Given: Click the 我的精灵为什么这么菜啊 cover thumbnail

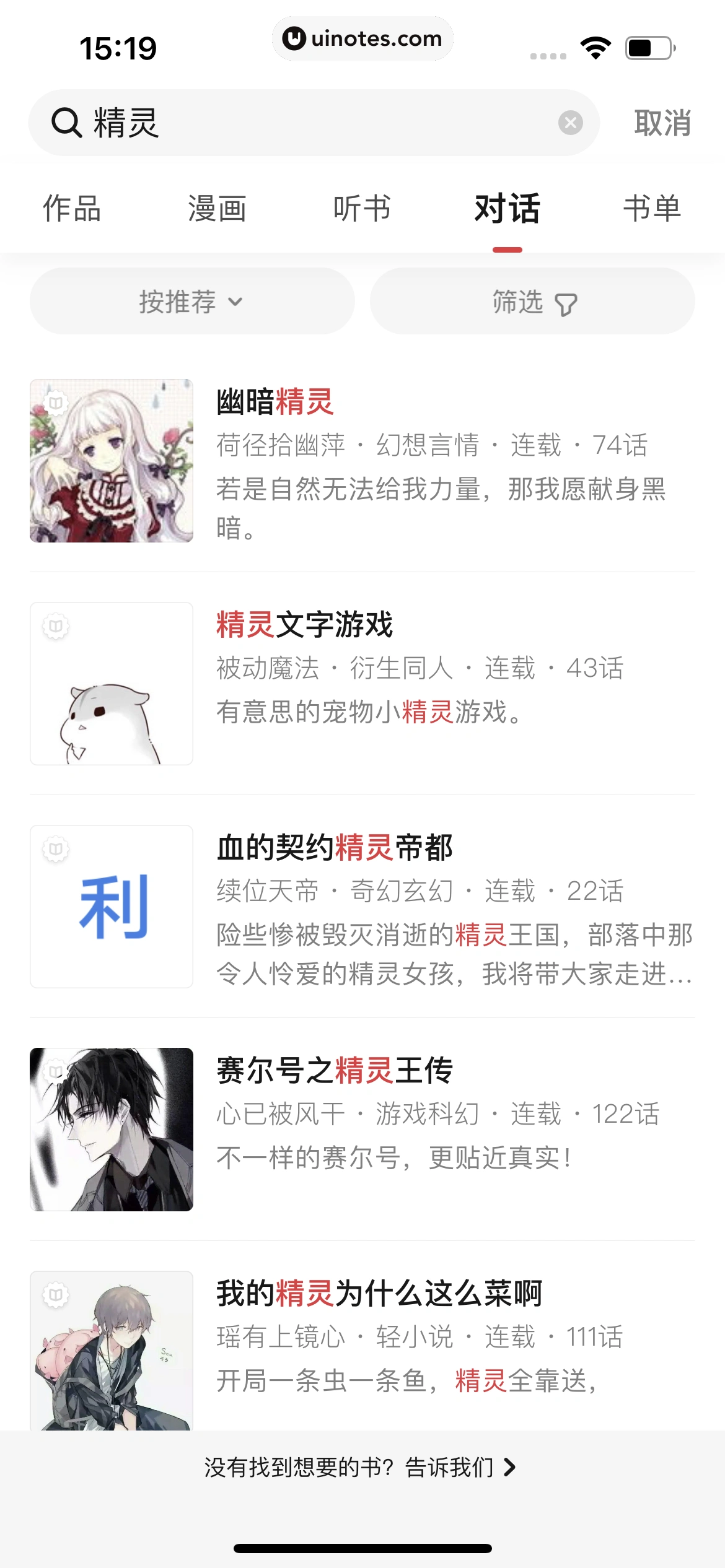Looking at the screenshot, I should (x=112, y=1350).
